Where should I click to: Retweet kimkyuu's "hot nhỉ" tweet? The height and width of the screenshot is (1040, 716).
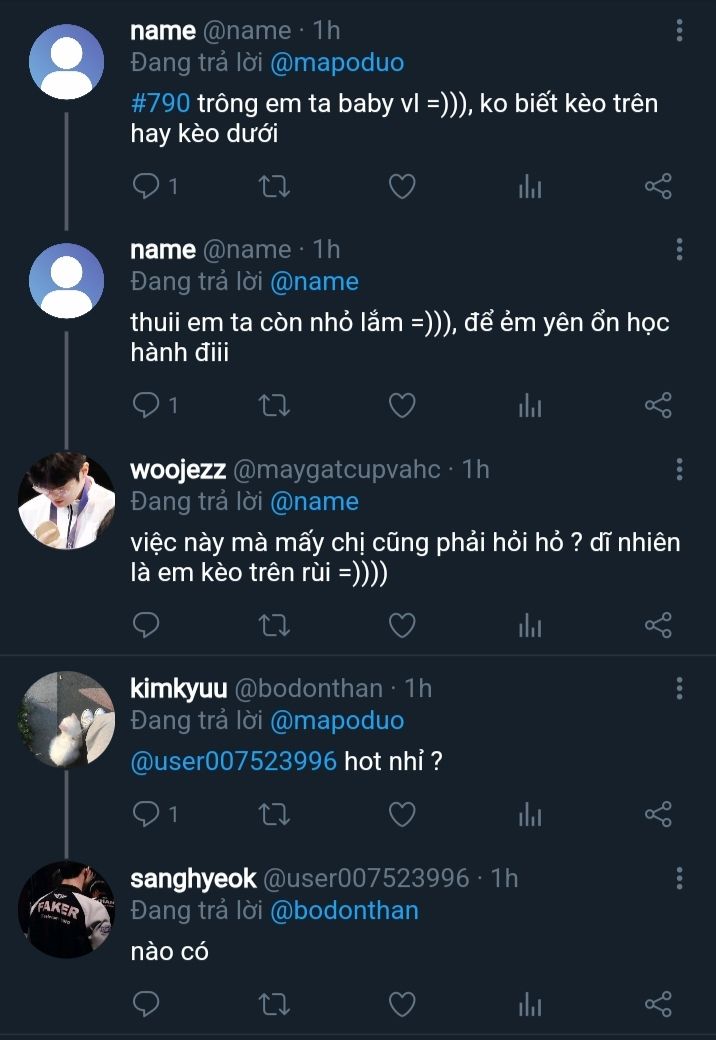click(274, 815)
